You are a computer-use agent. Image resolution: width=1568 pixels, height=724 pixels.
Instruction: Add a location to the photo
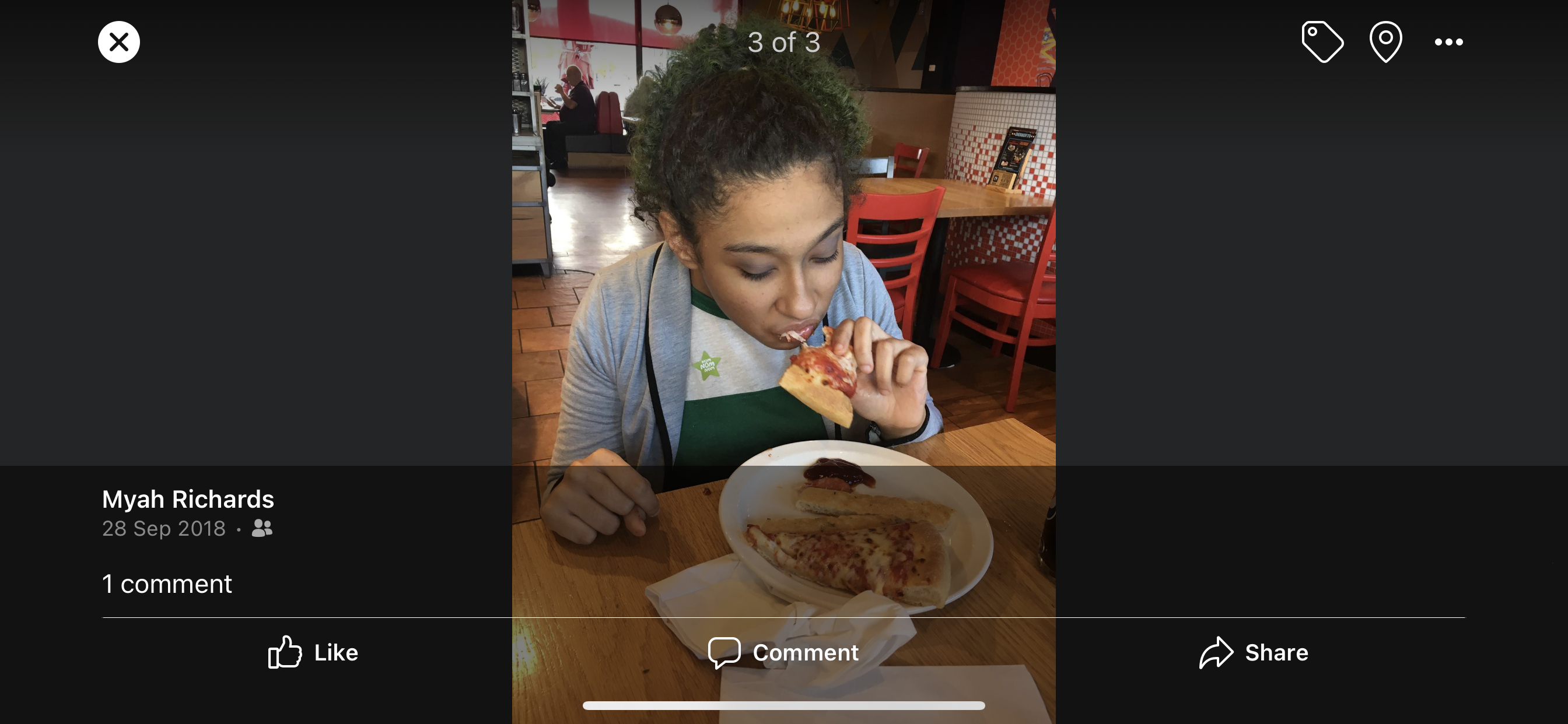[x=1385, y=42]
